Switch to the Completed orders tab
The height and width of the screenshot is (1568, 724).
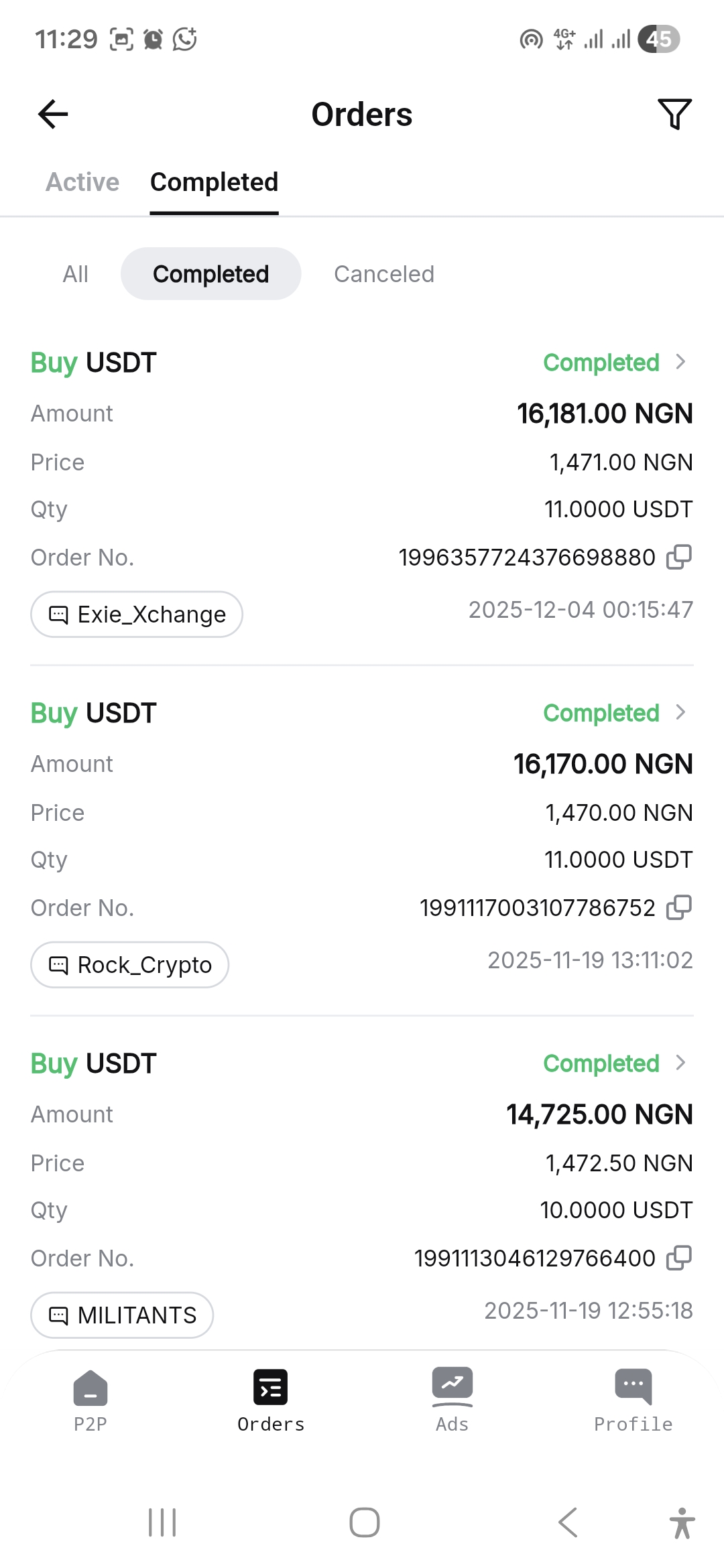(214, 182)
